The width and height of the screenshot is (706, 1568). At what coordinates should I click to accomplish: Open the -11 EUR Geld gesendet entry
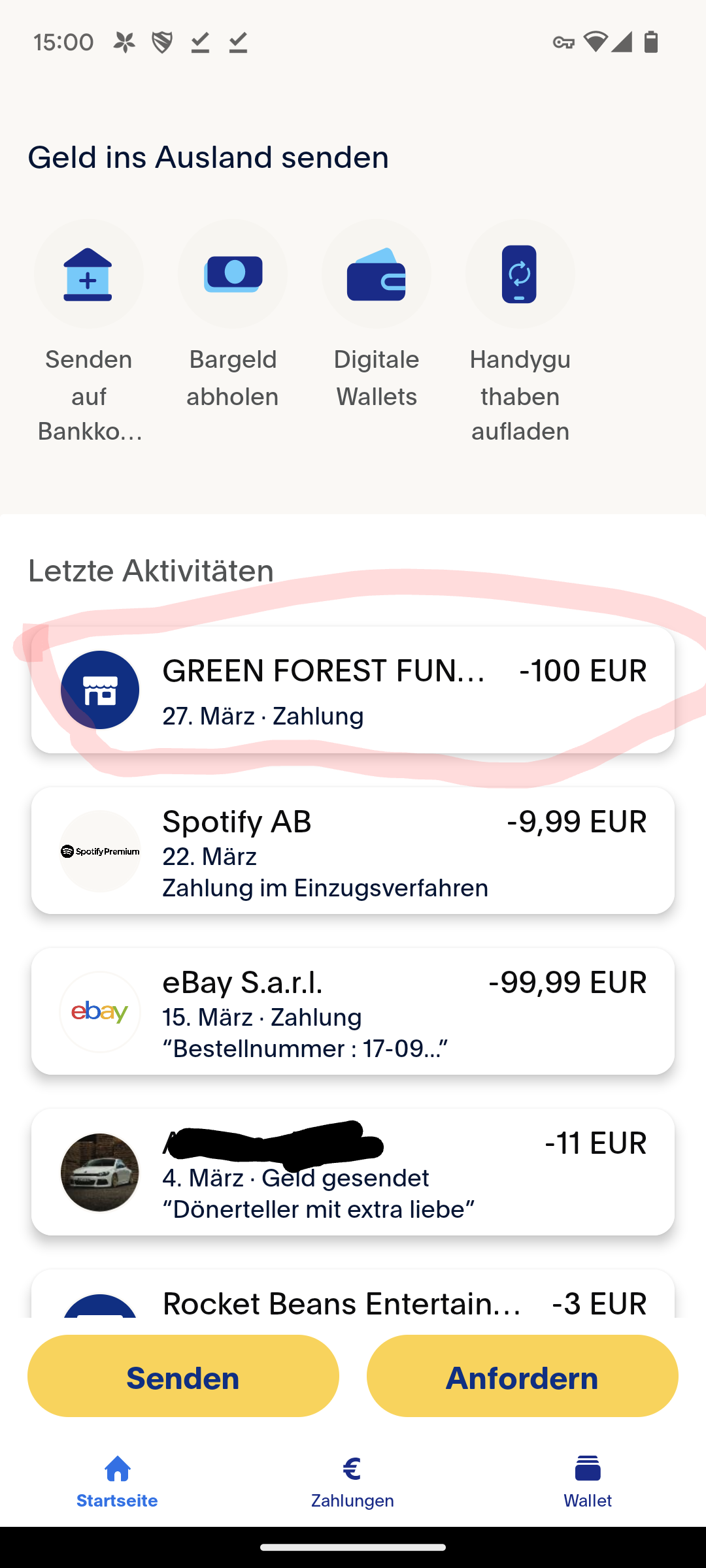(x=353, y=1172)
